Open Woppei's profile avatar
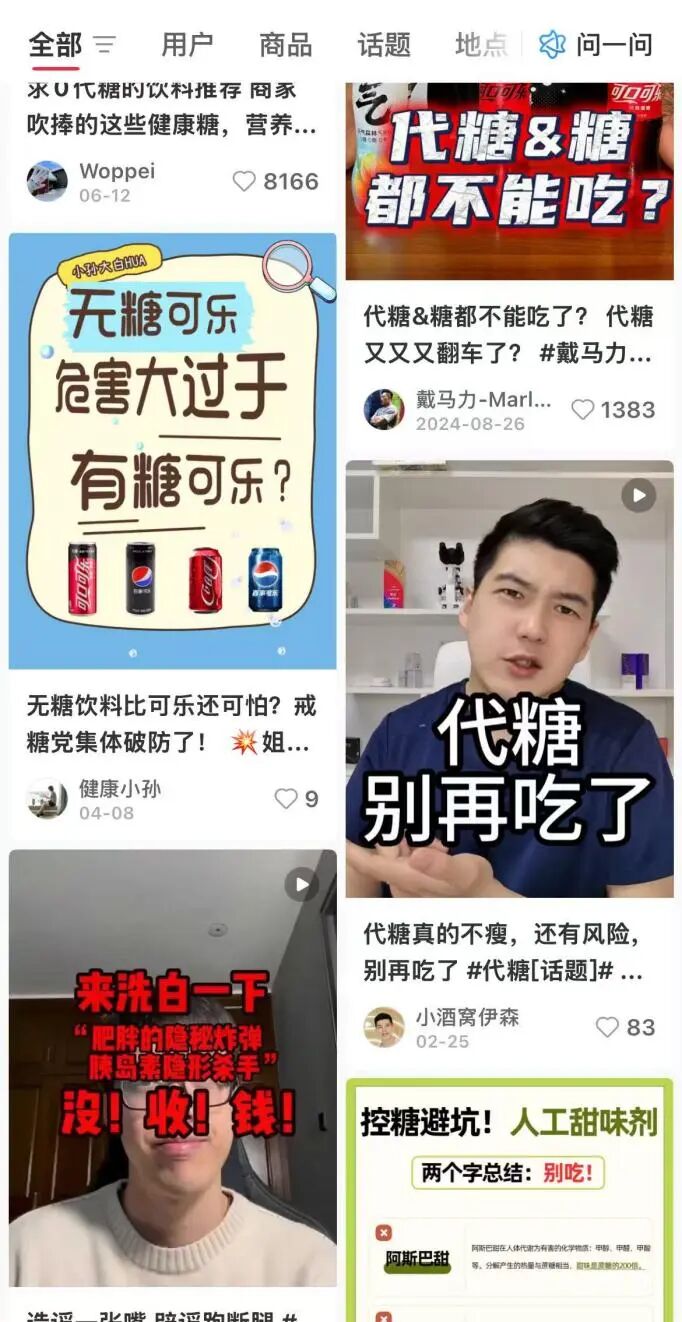The width and height of the screenshot is (682, 1322). [x=47, y=181]
